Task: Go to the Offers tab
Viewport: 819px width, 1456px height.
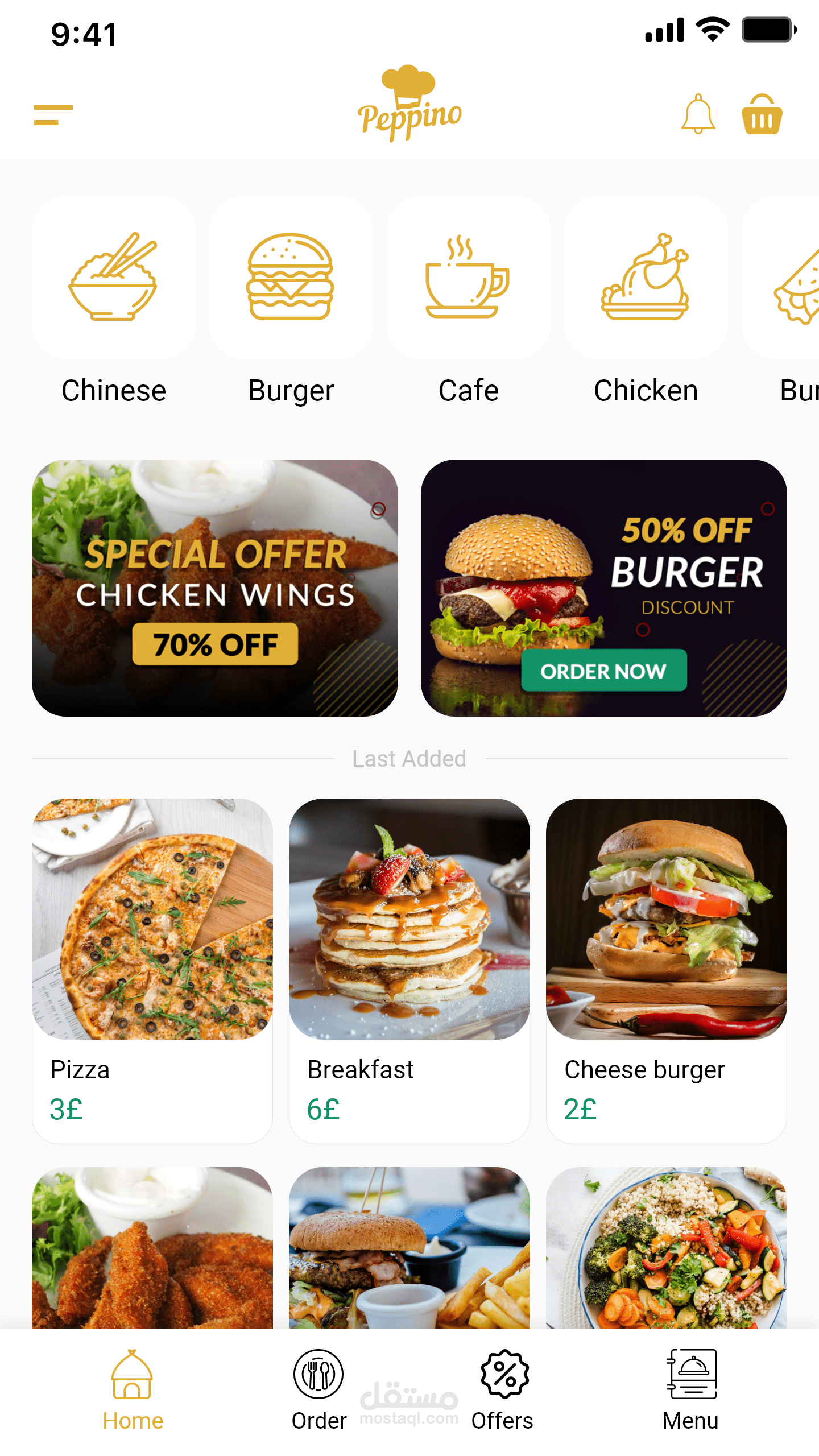Action: click(x=503, y=1389)
